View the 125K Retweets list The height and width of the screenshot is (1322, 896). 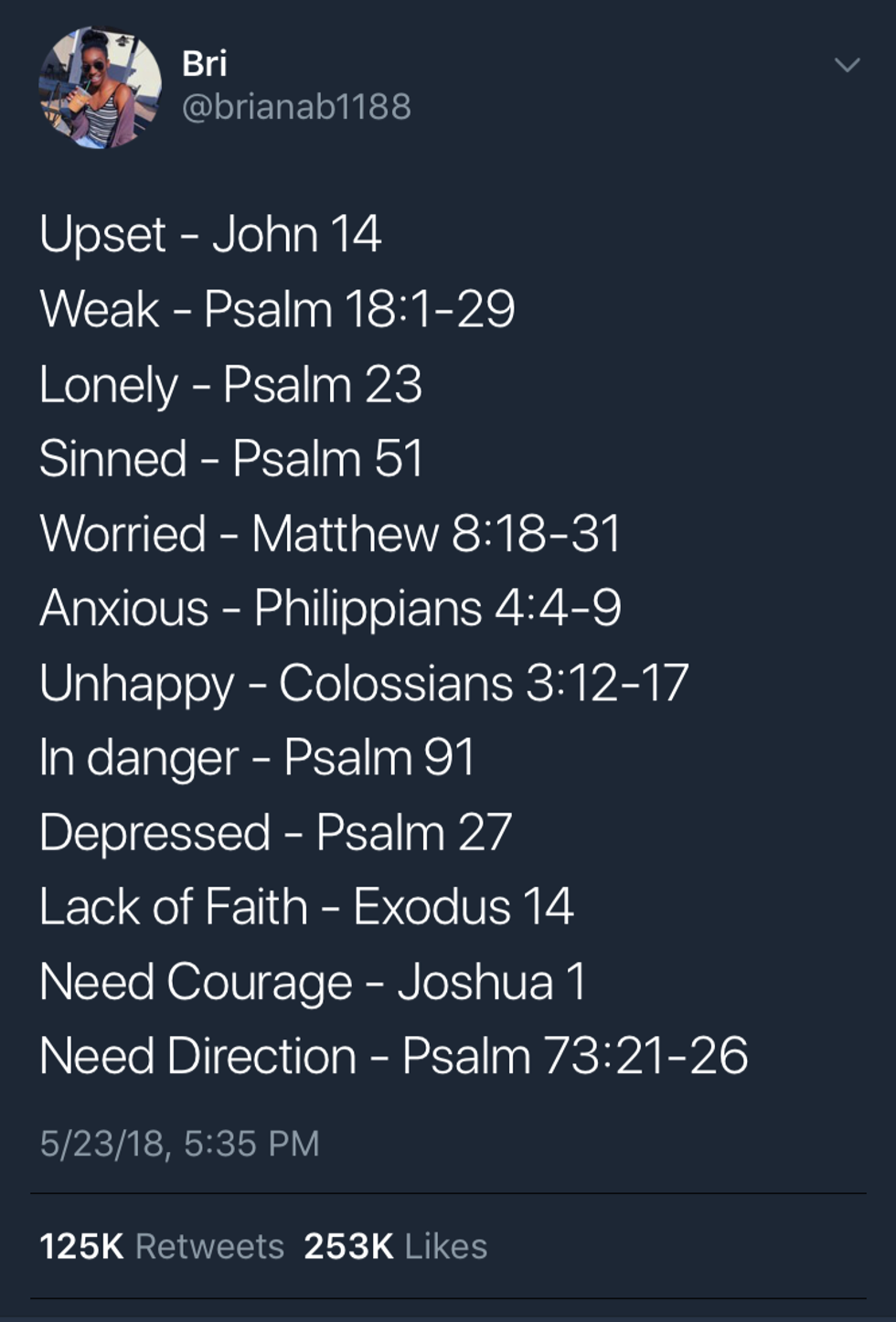[x=162, y=1246]
